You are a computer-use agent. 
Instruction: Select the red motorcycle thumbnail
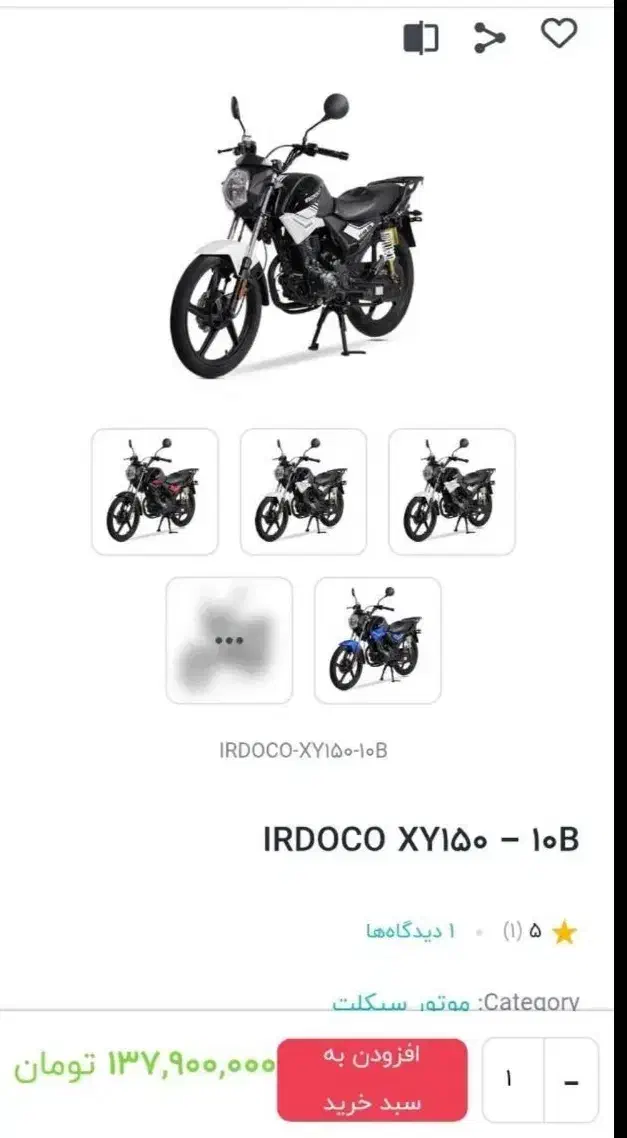tap(155, 491)
